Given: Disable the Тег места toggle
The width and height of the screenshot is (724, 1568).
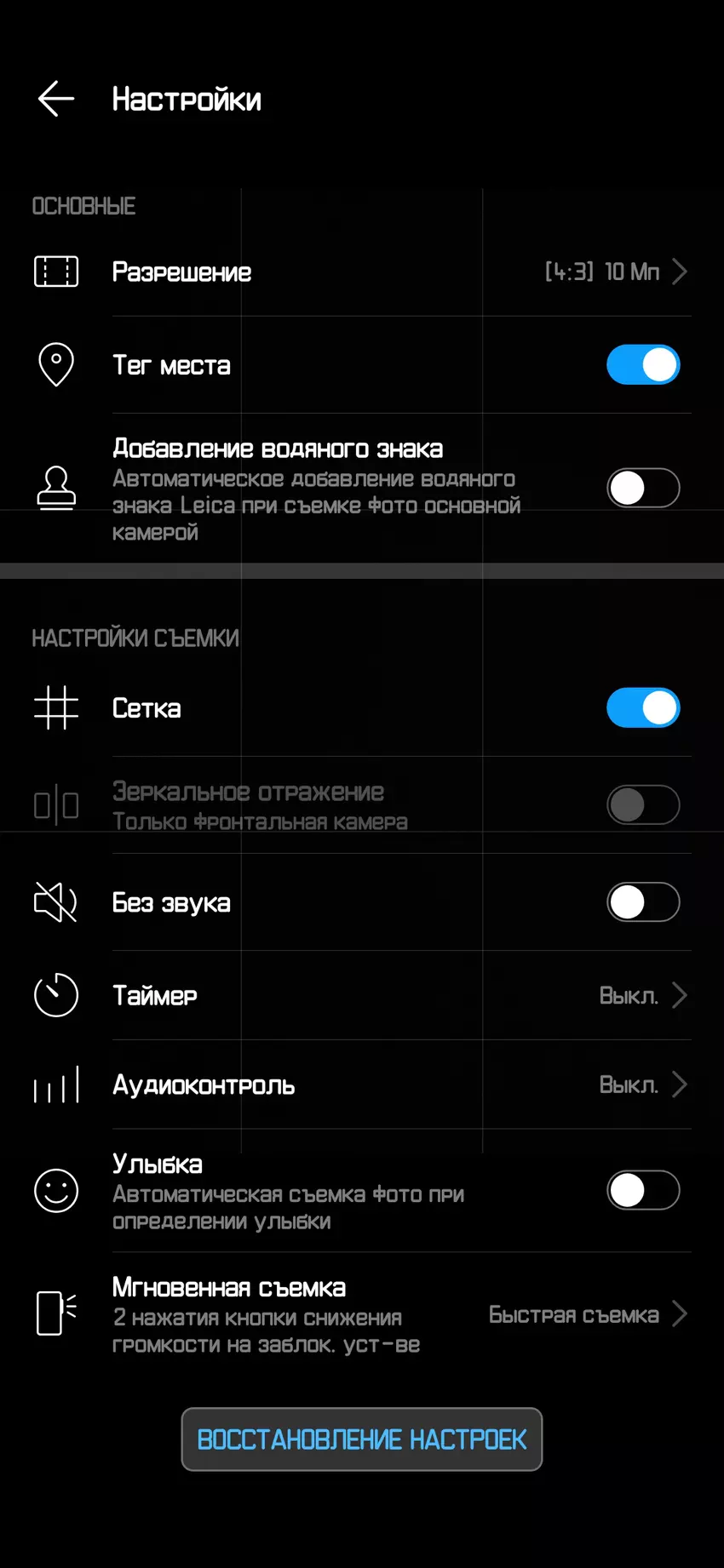Looking at the screenshot, I should [643, 365].
